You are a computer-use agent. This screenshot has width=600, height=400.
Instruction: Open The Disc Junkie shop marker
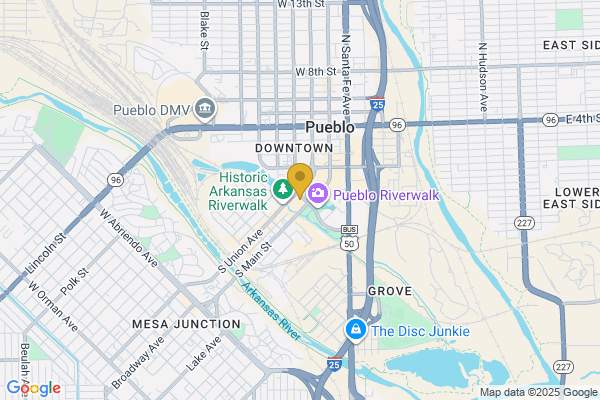(355, 329)
